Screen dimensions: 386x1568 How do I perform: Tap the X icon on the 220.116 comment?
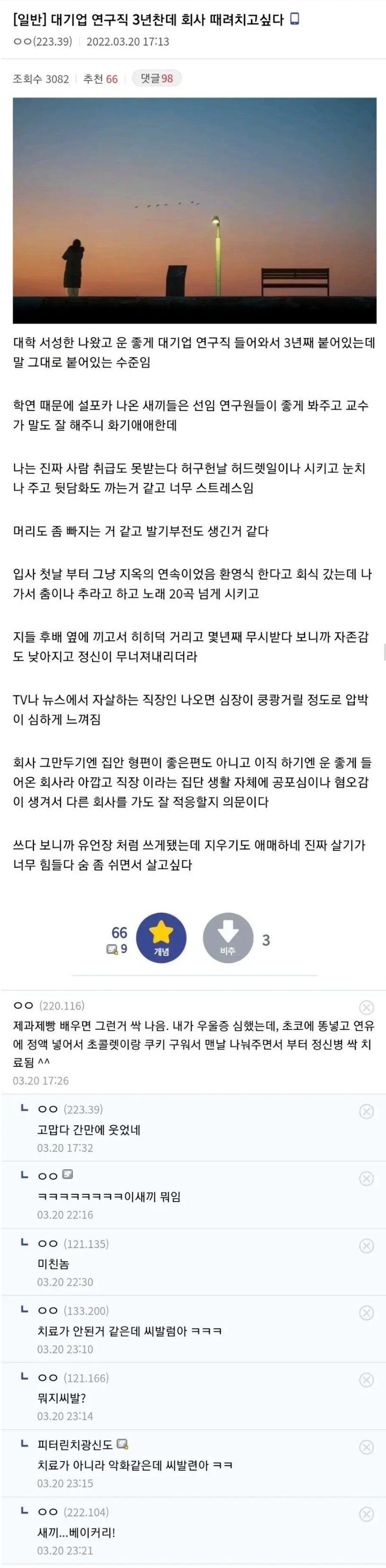coord(367,1007)
